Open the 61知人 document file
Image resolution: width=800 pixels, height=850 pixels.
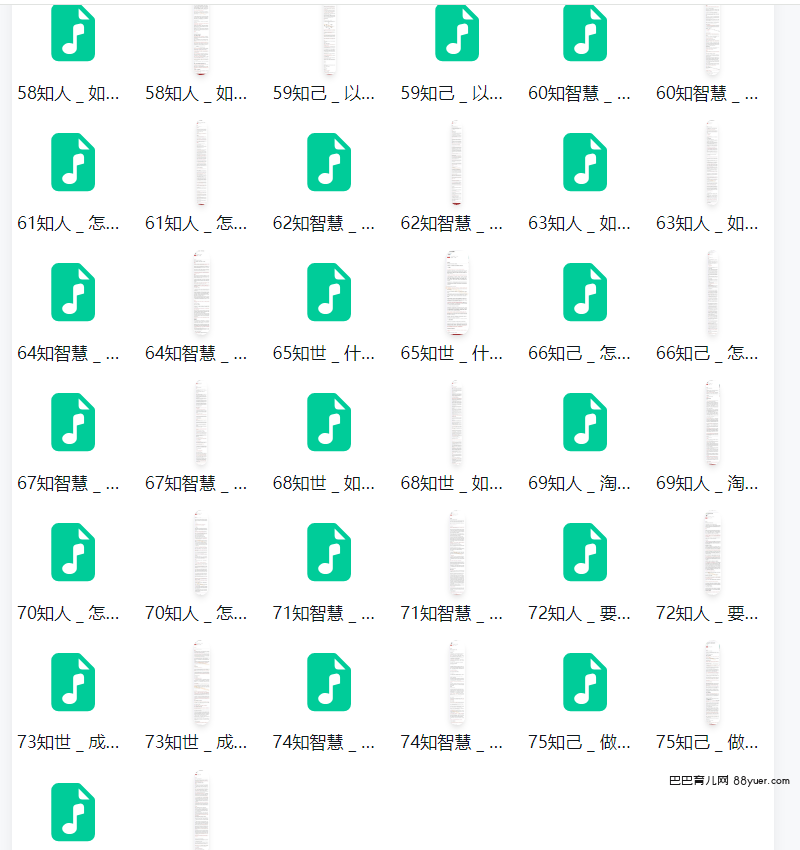point(201,162)
